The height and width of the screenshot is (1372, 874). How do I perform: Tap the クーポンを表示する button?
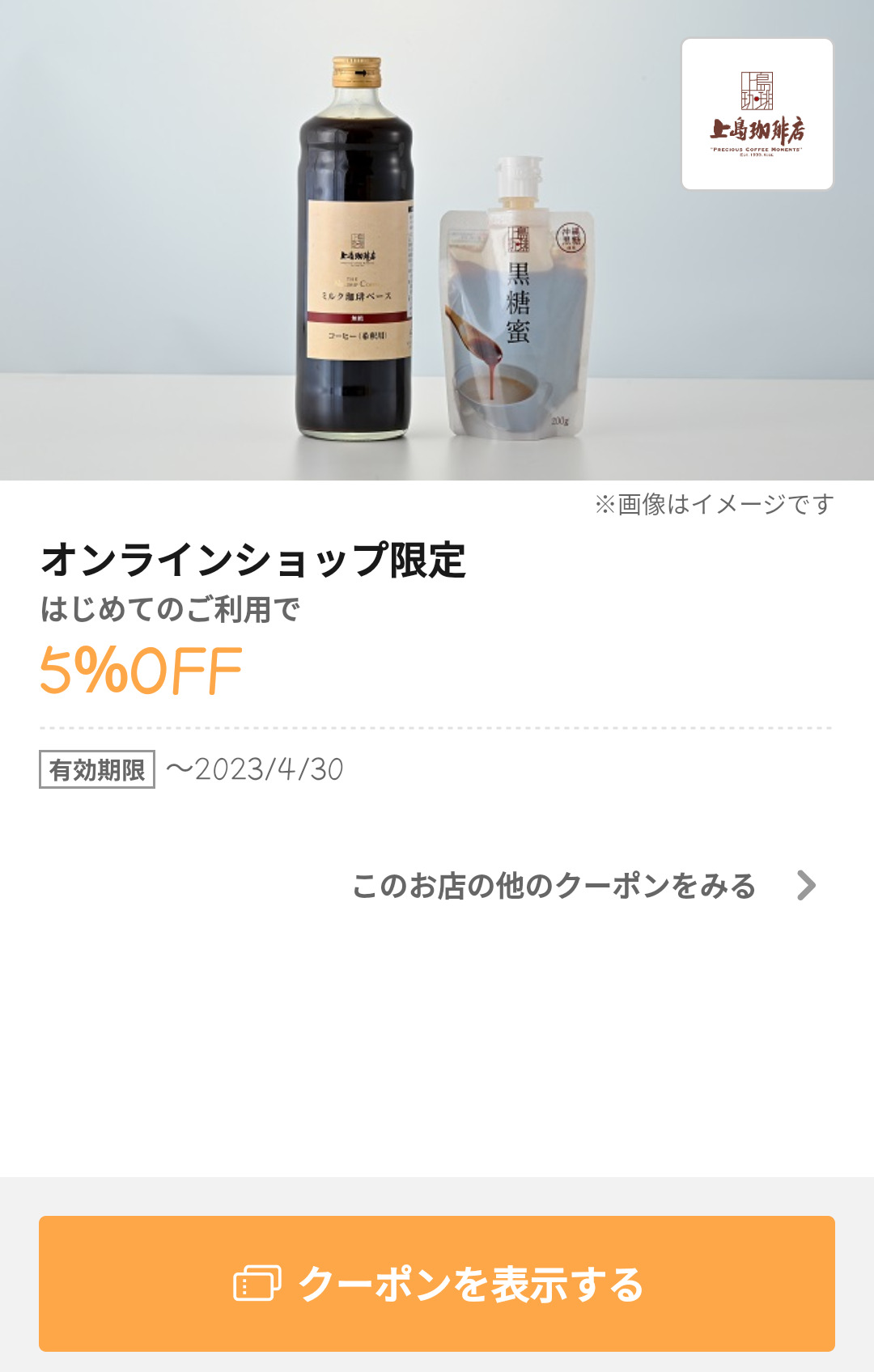pos(437,1283)
